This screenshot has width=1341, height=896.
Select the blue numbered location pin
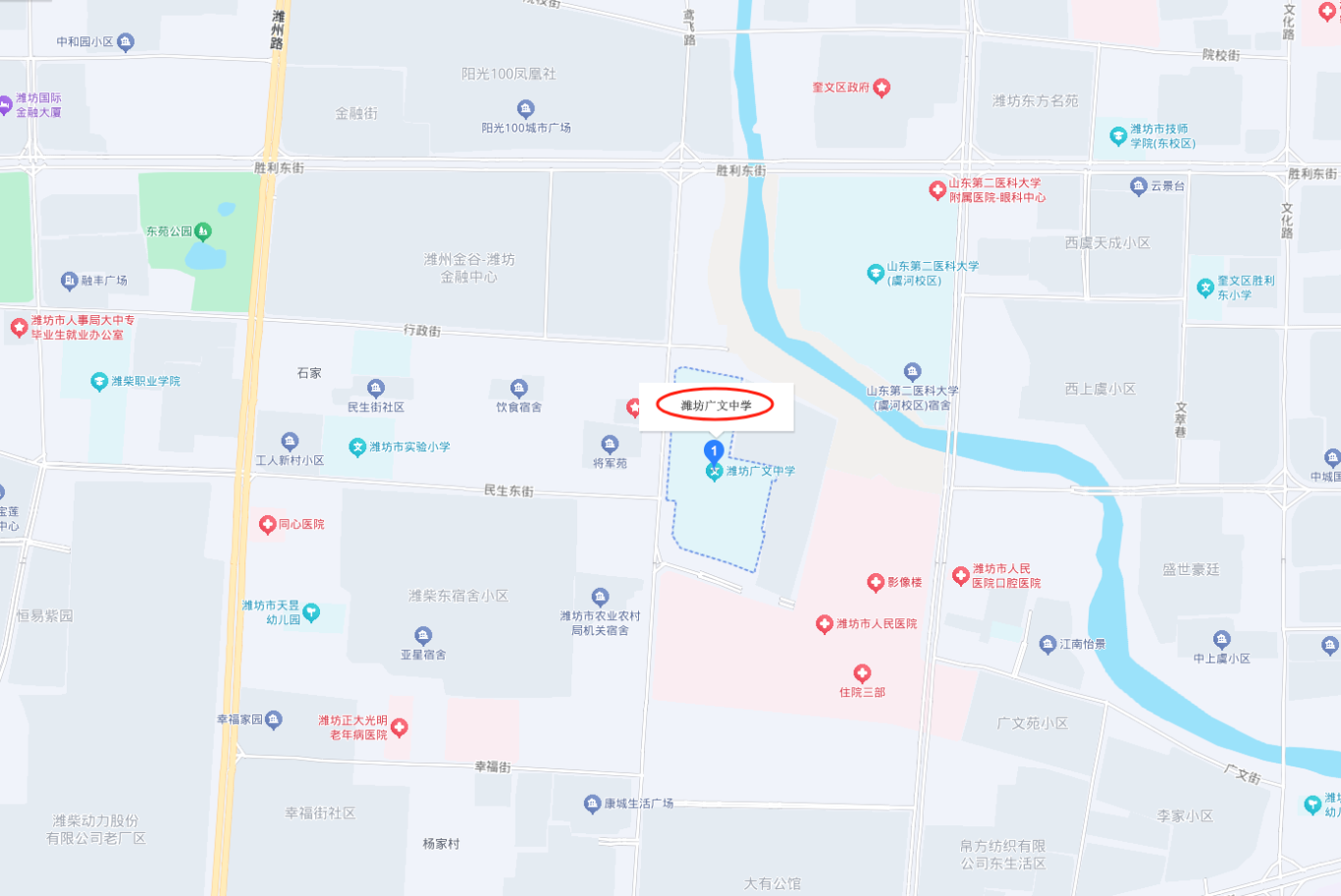point(715,451)
